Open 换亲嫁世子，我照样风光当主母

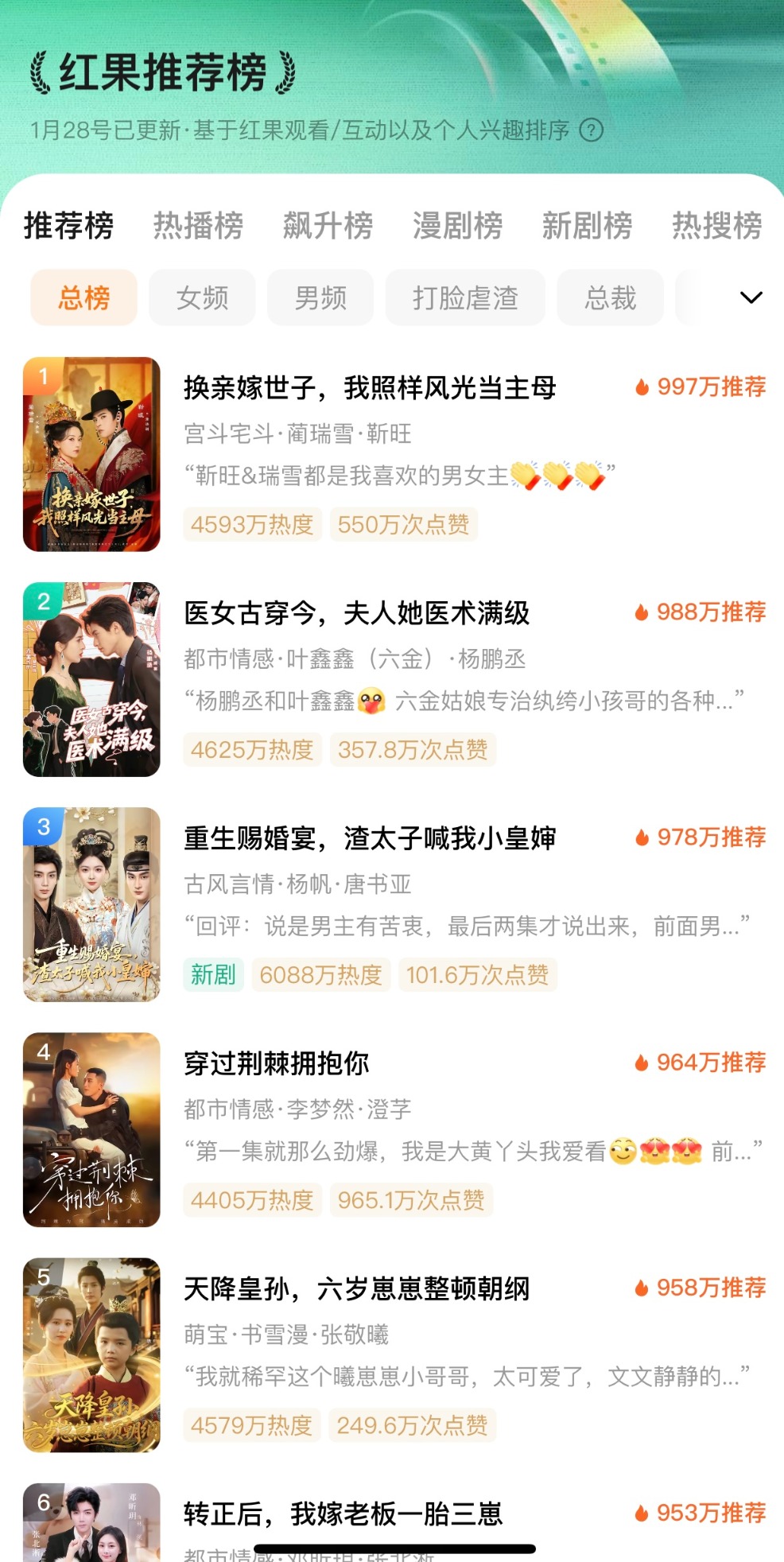[x=370, y=388]
